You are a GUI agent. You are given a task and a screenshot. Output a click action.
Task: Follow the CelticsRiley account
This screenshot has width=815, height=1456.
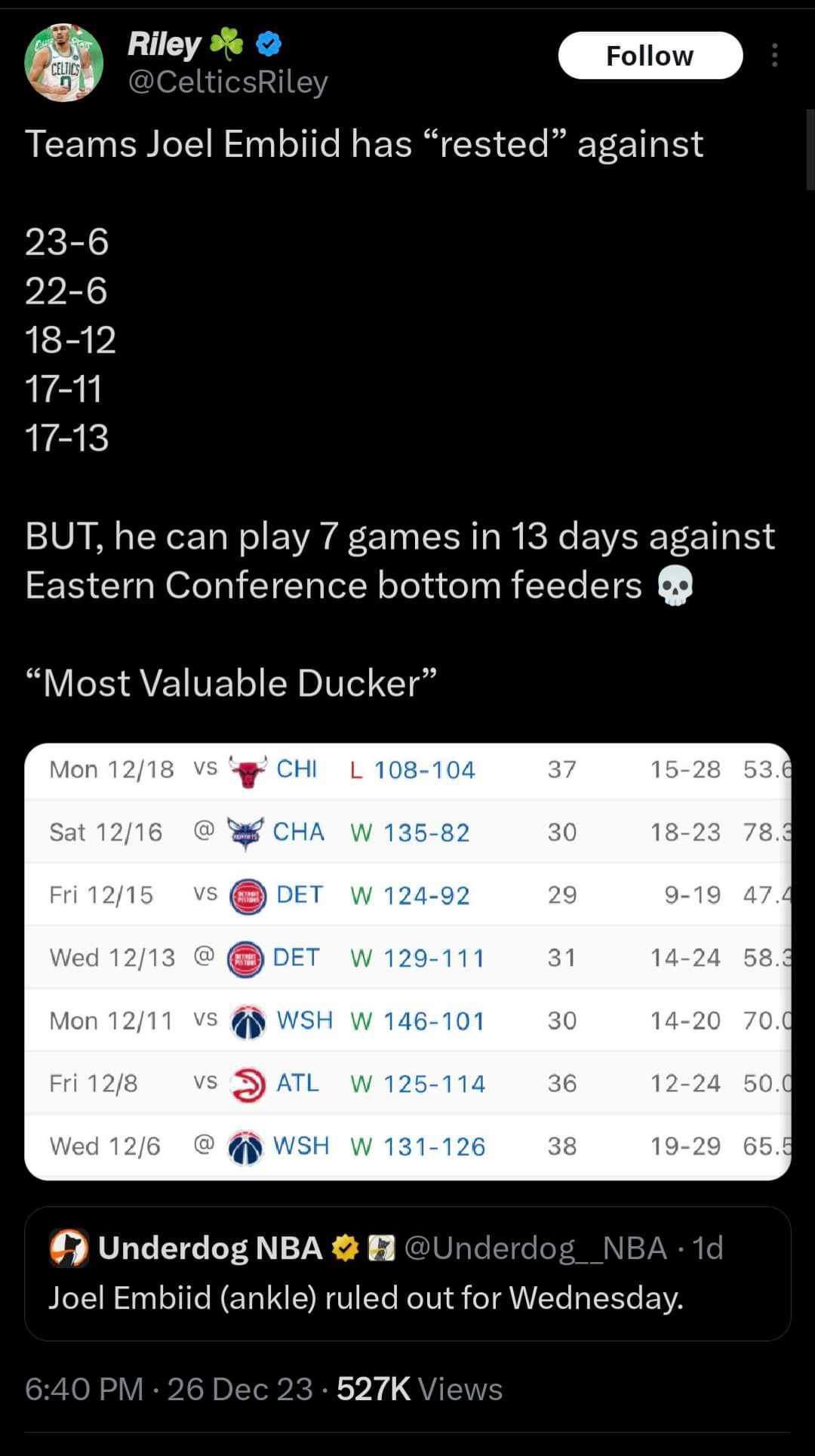(650, 56)
